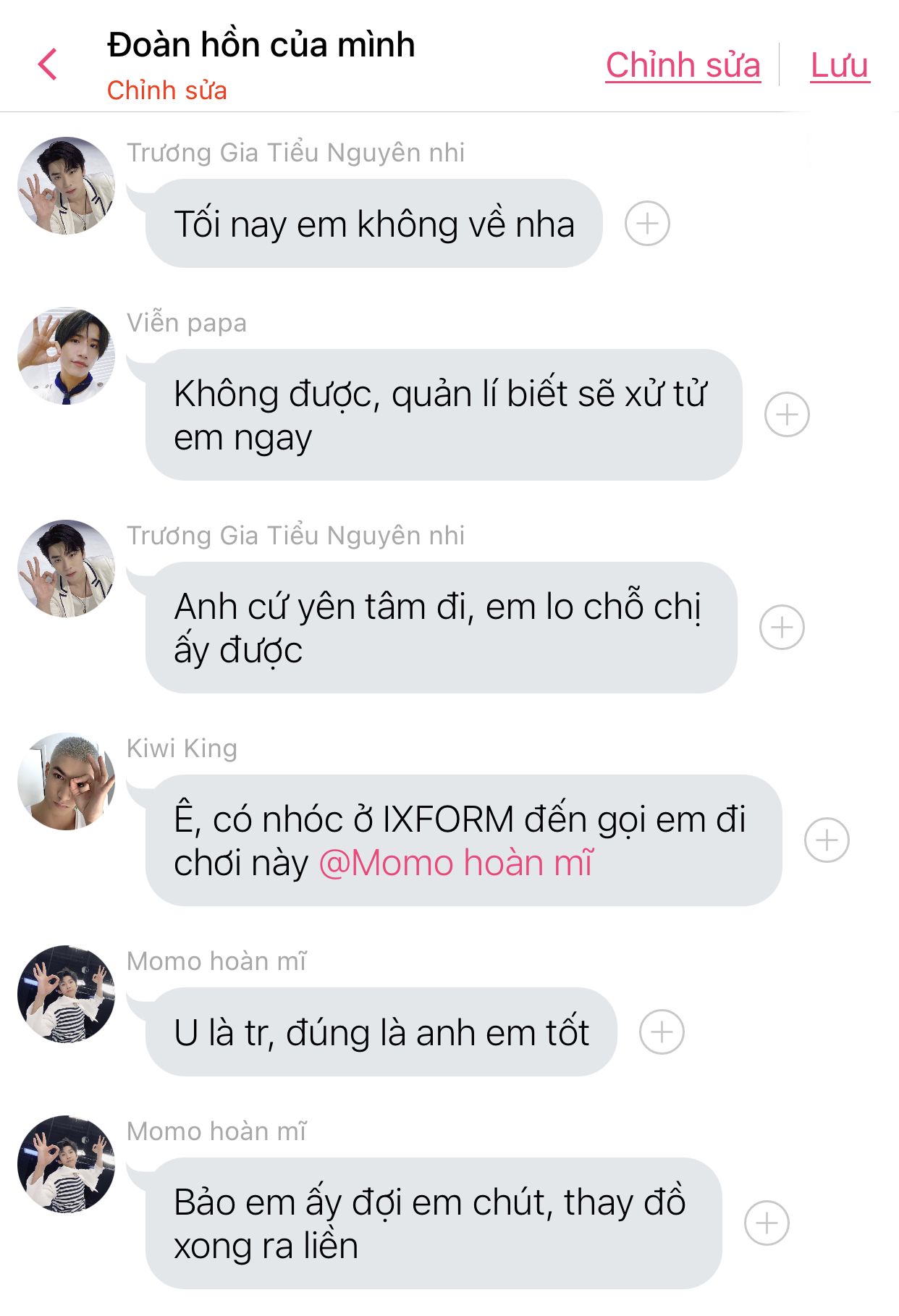Open the @Momo hoàn mĩ mention
899x1316 pixels.
click(456, 863)
